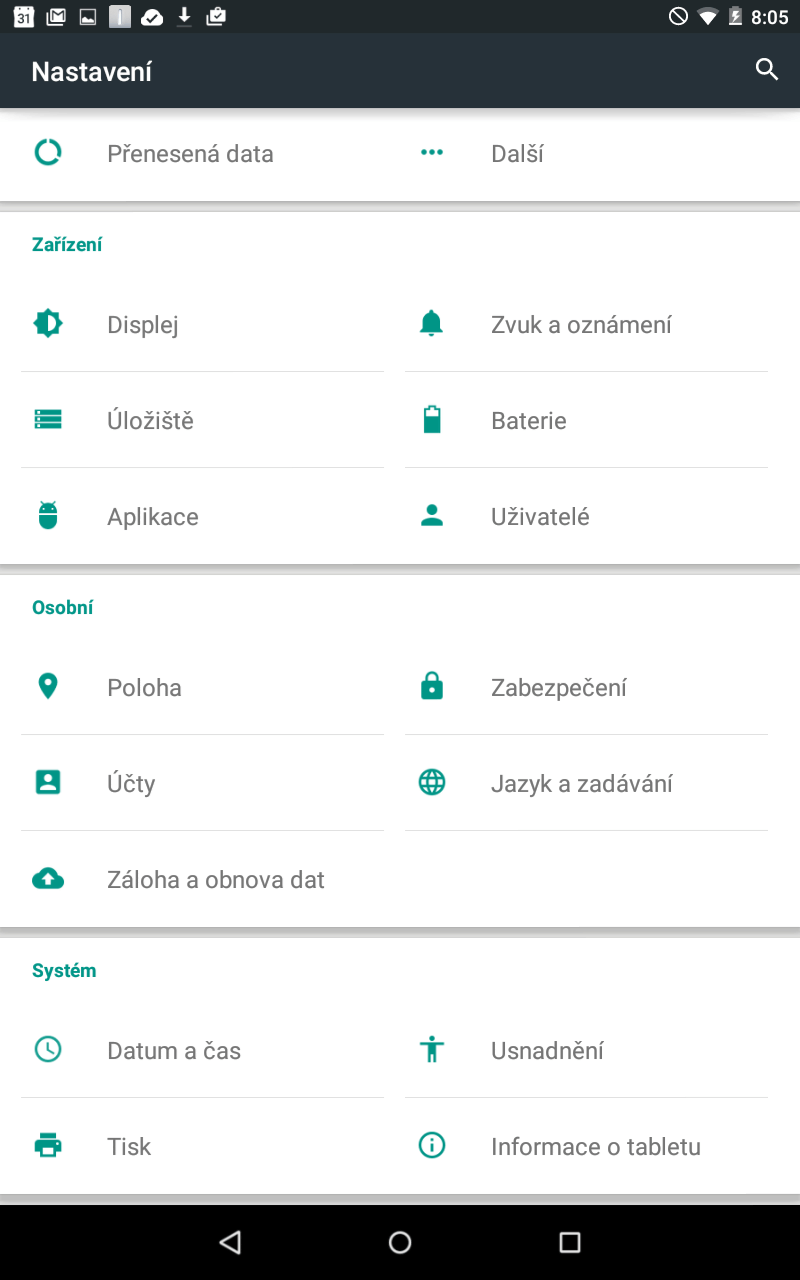
Task: Tap the system back button
Action: click(230, 1242)
